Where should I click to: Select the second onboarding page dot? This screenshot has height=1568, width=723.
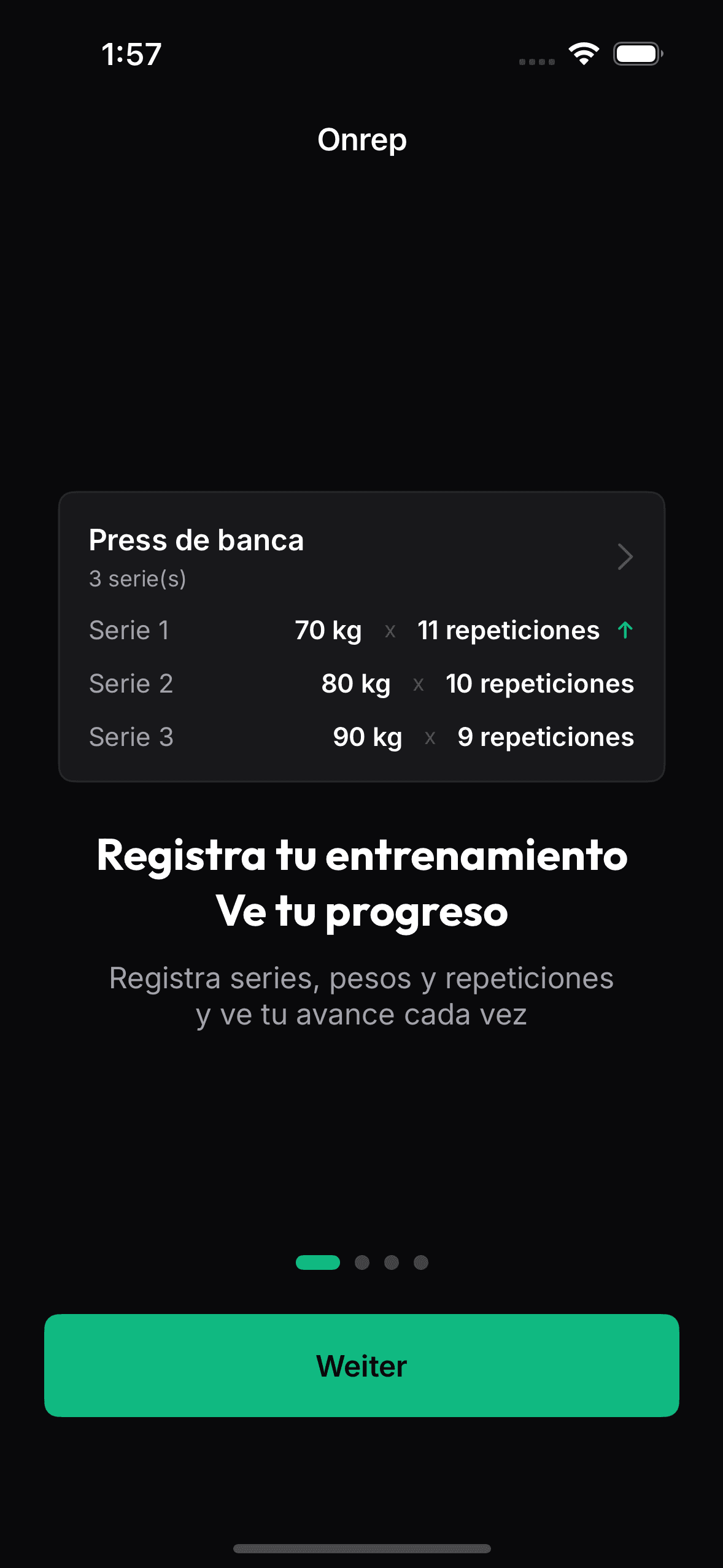(362, 1262)
